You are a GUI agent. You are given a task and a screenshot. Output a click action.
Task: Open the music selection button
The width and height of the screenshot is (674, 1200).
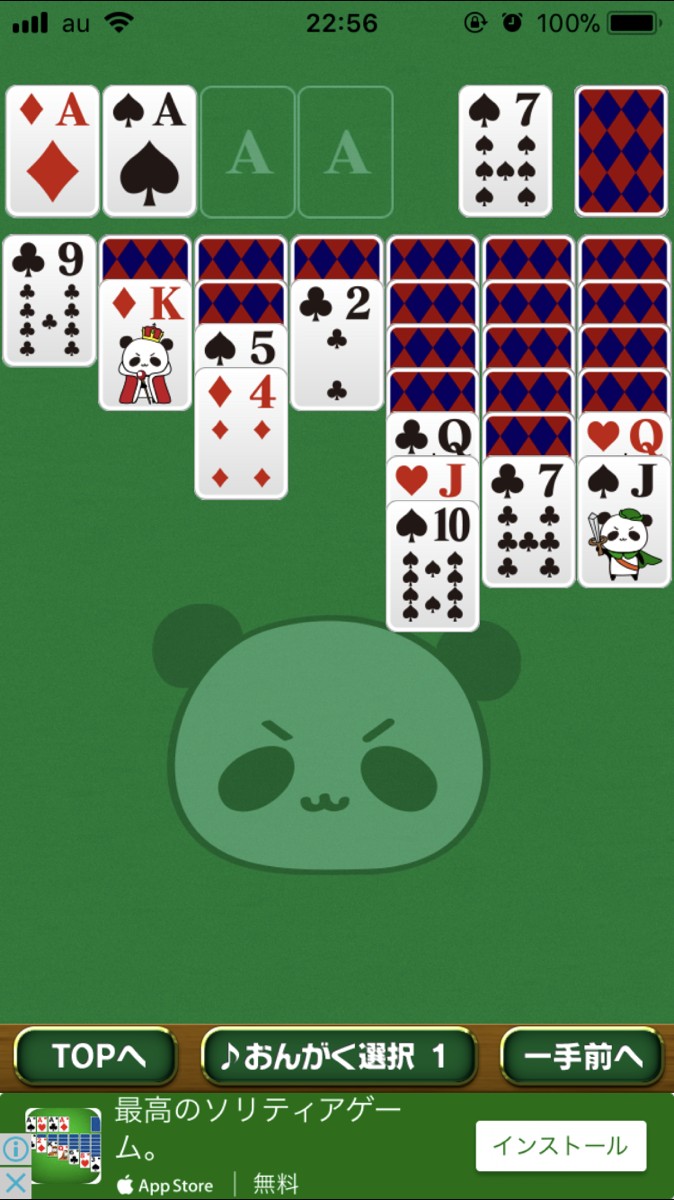click(338, 1056)
